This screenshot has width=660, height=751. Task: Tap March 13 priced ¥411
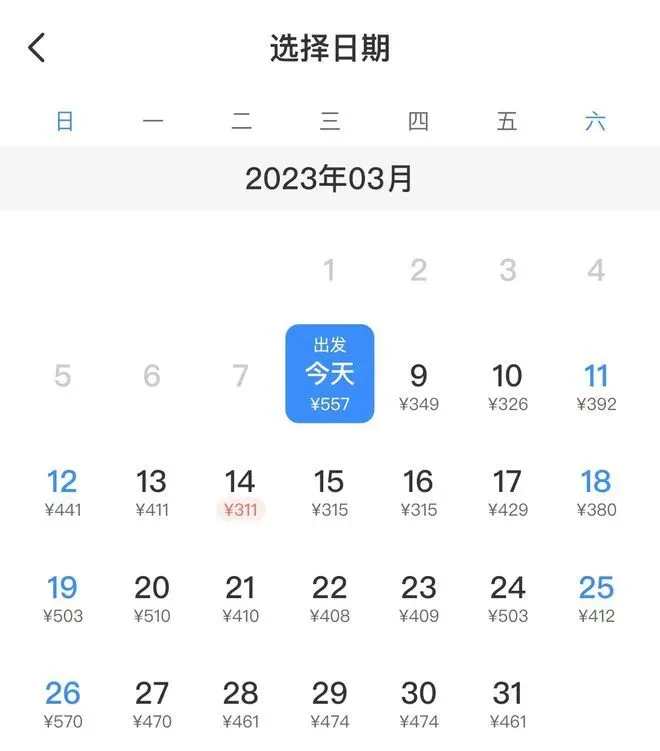[x=151, y=492]
